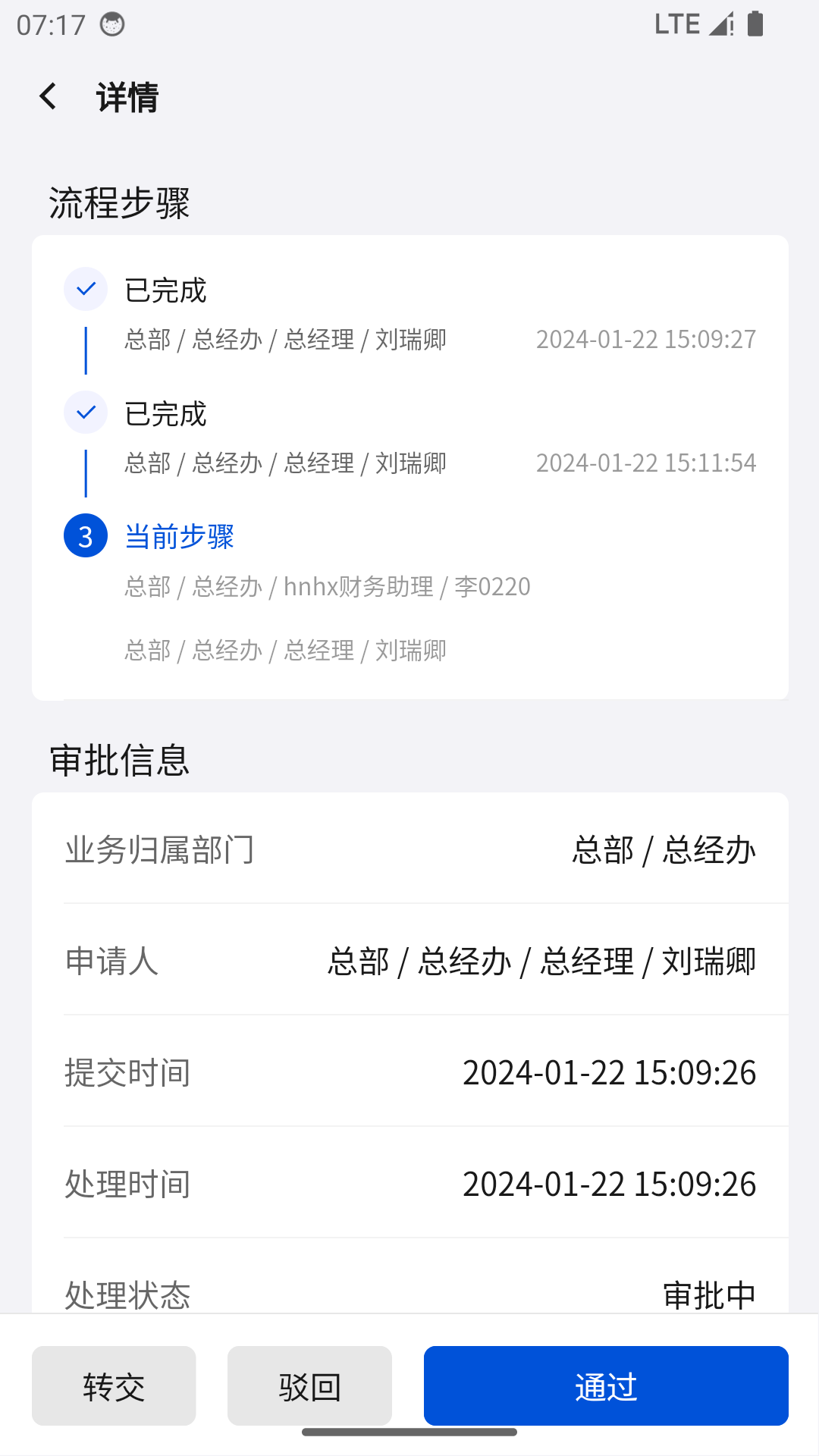
Task: Expand the 流程步骤 section
Action: pos(118,202)
